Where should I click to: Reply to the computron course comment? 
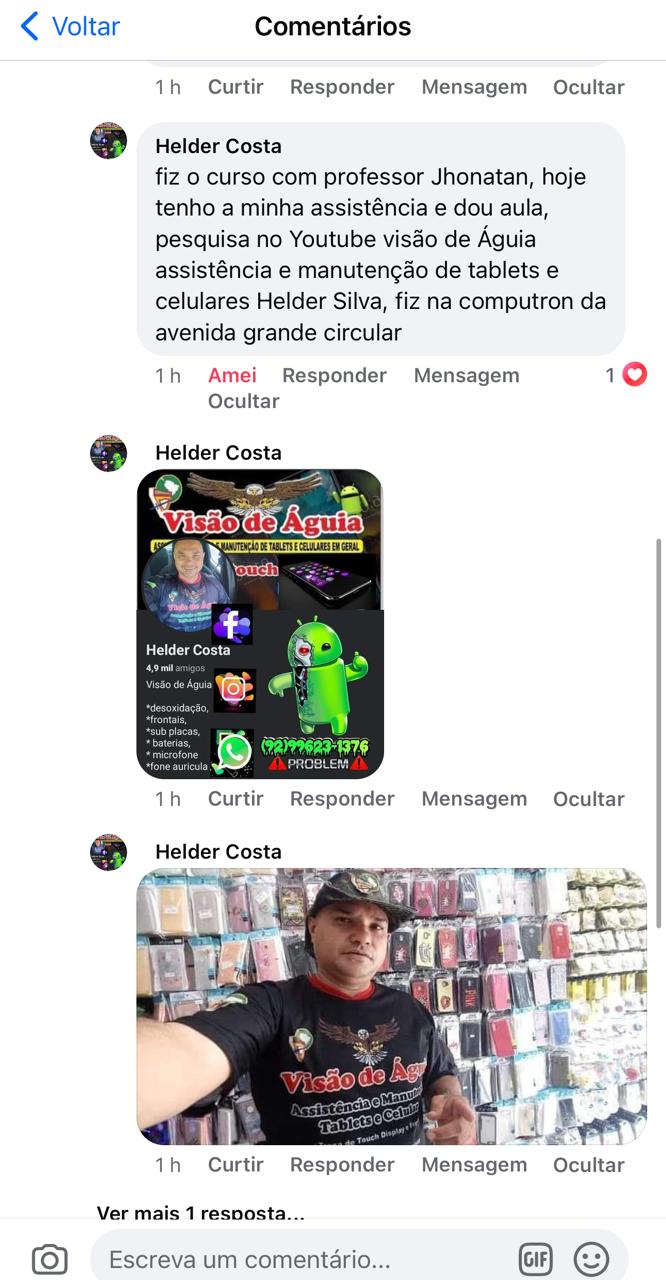[x=334, y=375]
